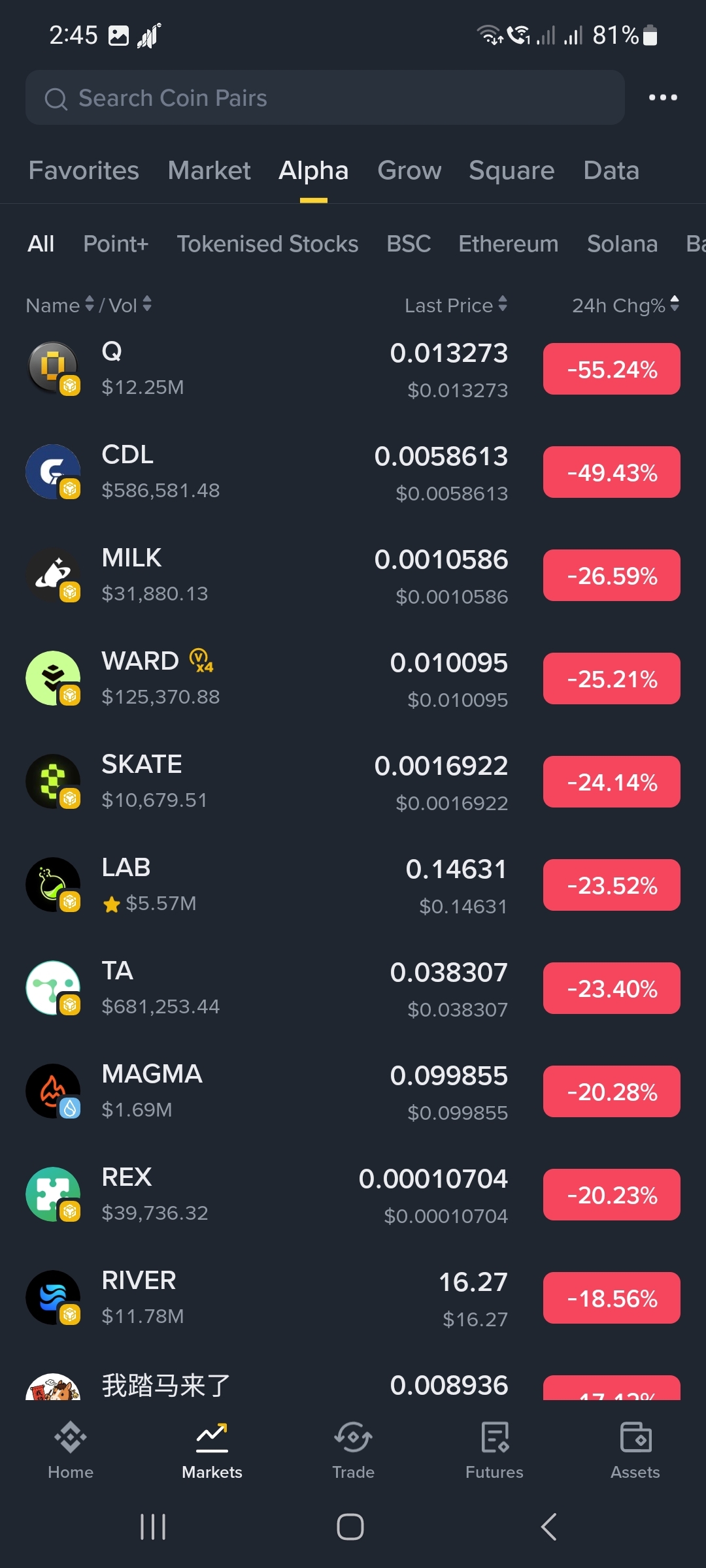Go back with the system back button
The height and width of the screenshot is (1568, 706).
(549, 1527)
